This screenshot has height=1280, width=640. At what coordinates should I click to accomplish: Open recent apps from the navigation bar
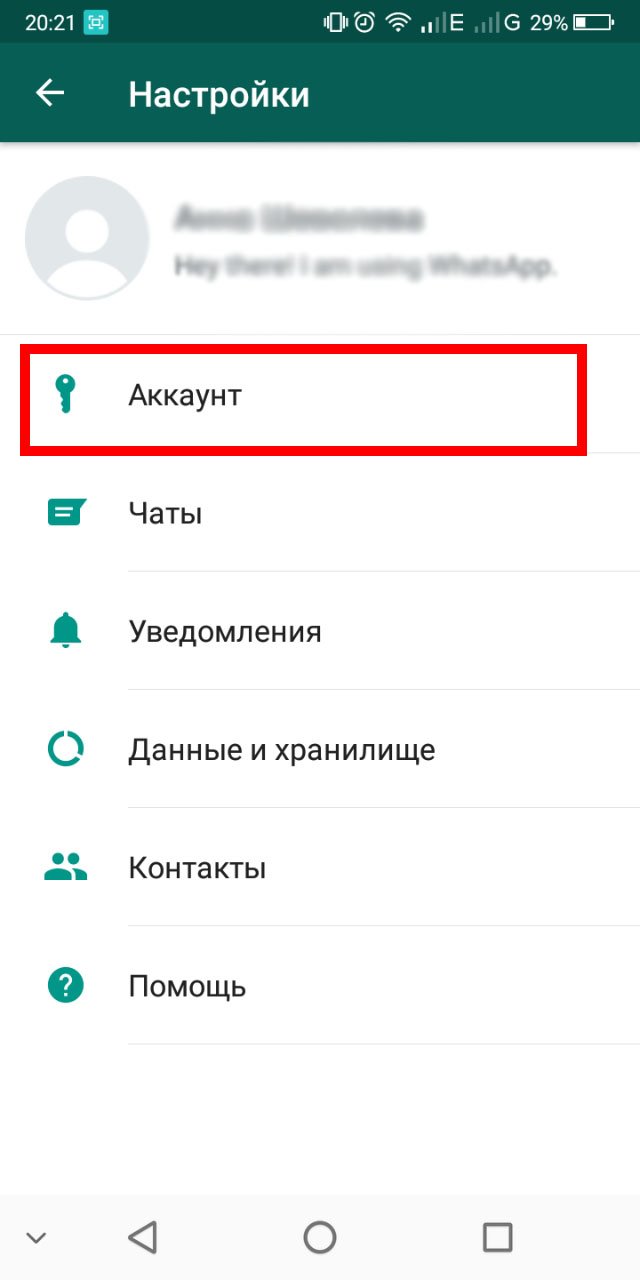pyautogui.click(x=497, y=1238)
